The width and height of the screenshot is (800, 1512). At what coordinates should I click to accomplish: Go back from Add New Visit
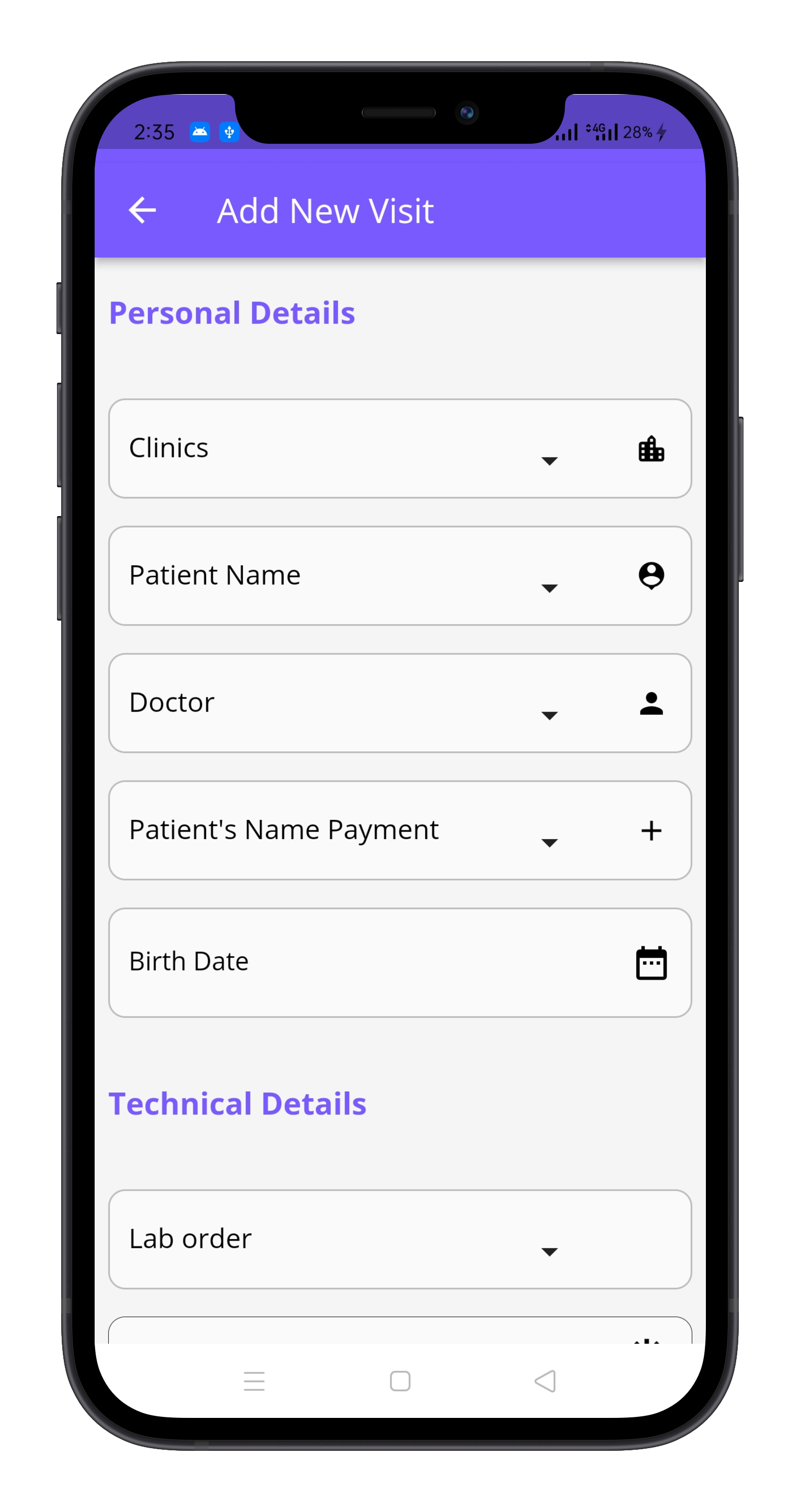pos(142,211)
